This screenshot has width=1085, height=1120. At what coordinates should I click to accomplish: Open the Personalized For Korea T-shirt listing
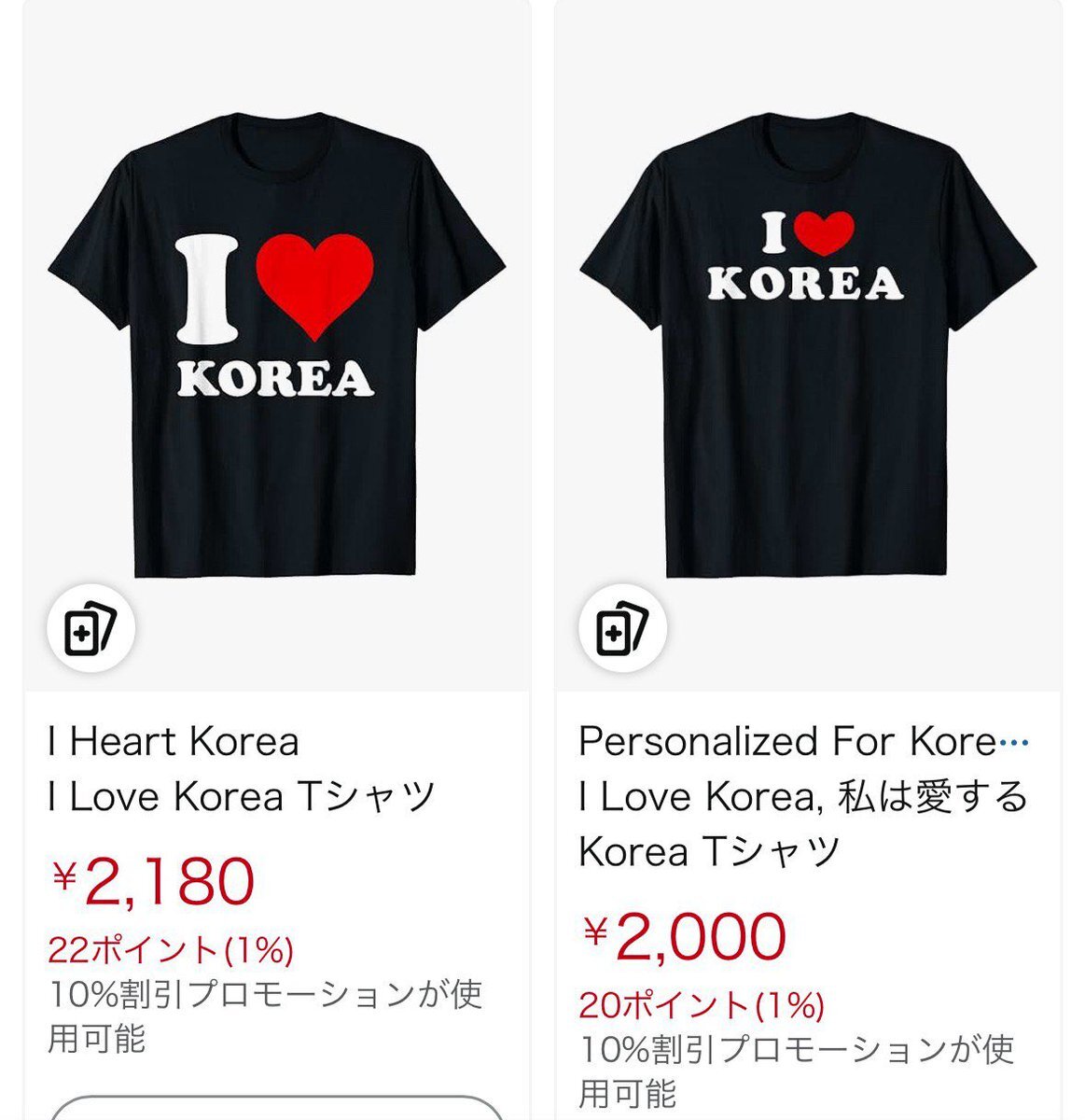(x=803, y=796)
